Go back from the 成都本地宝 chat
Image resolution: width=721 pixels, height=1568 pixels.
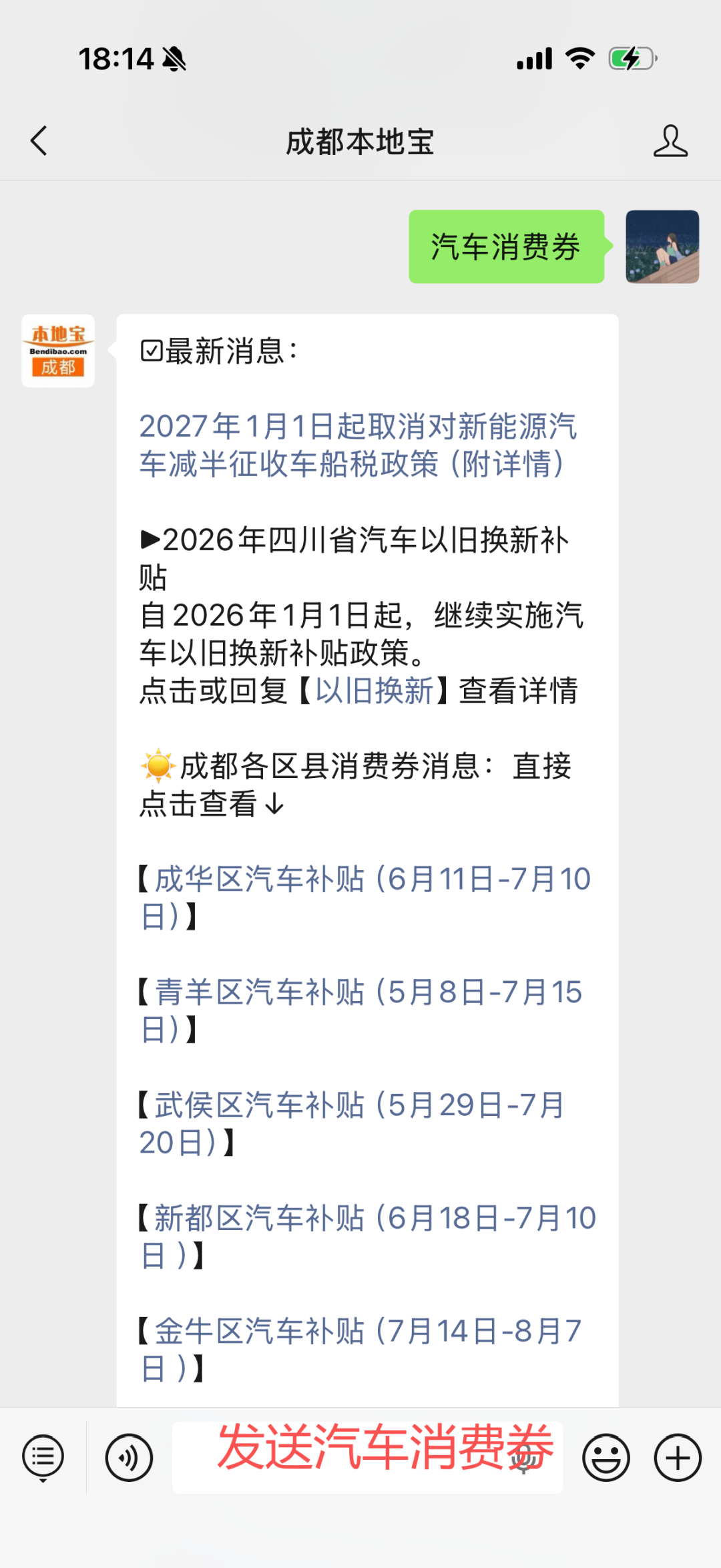39,141
